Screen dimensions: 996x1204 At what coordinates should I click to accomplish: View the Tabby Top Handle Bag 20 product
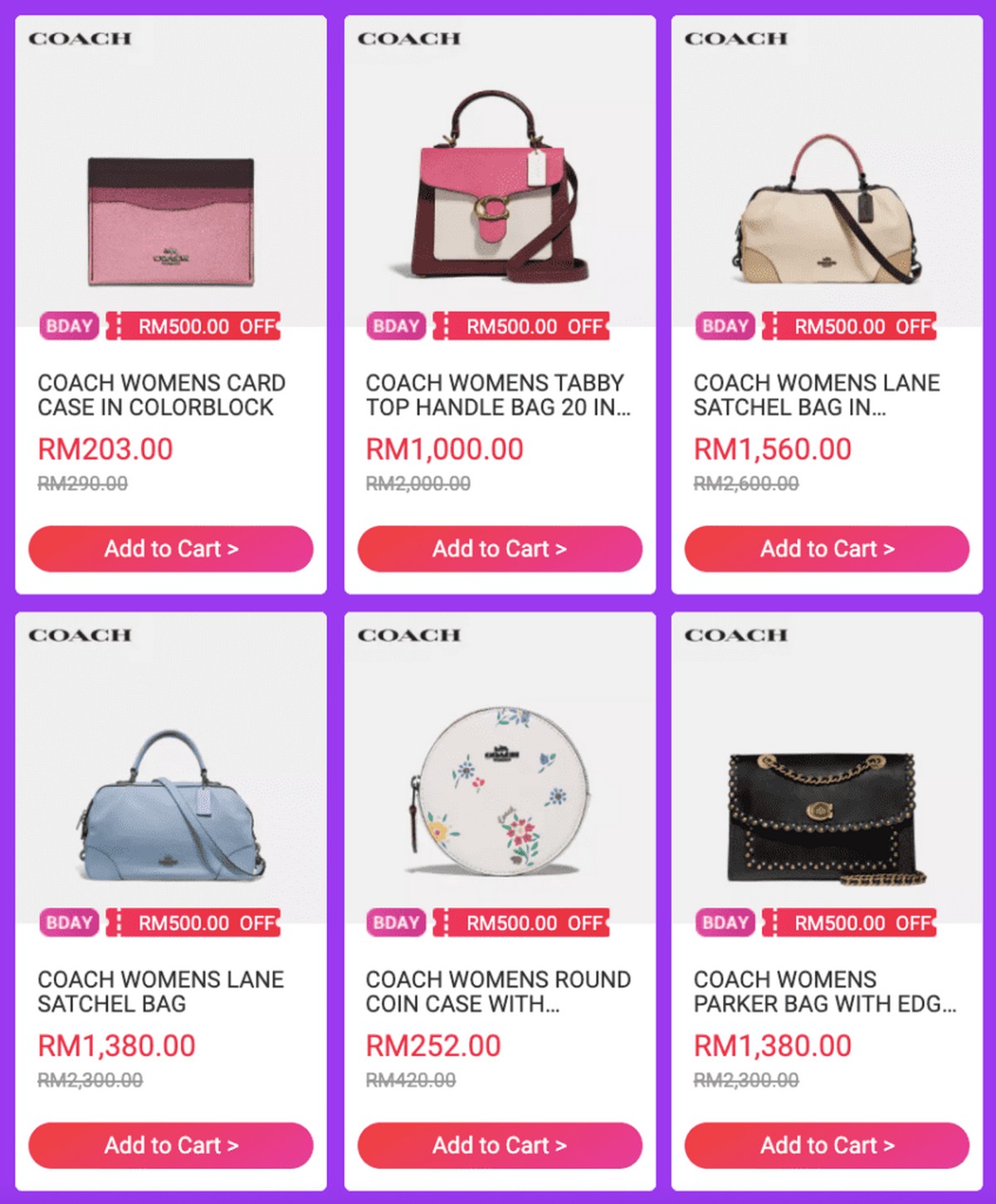[x=500, y=191]
